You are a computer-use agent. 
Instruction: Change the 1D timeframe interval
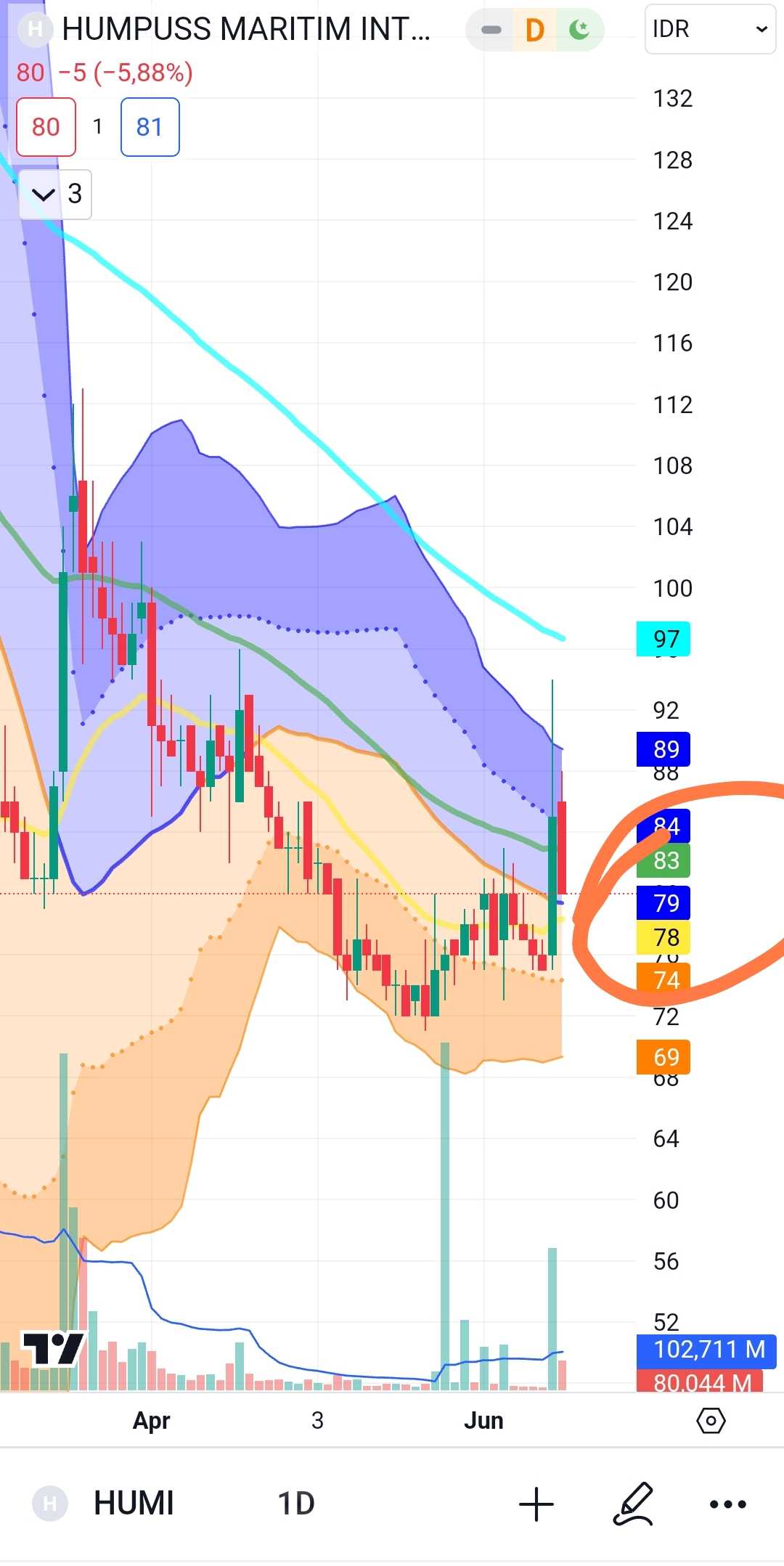point(296,1503)
